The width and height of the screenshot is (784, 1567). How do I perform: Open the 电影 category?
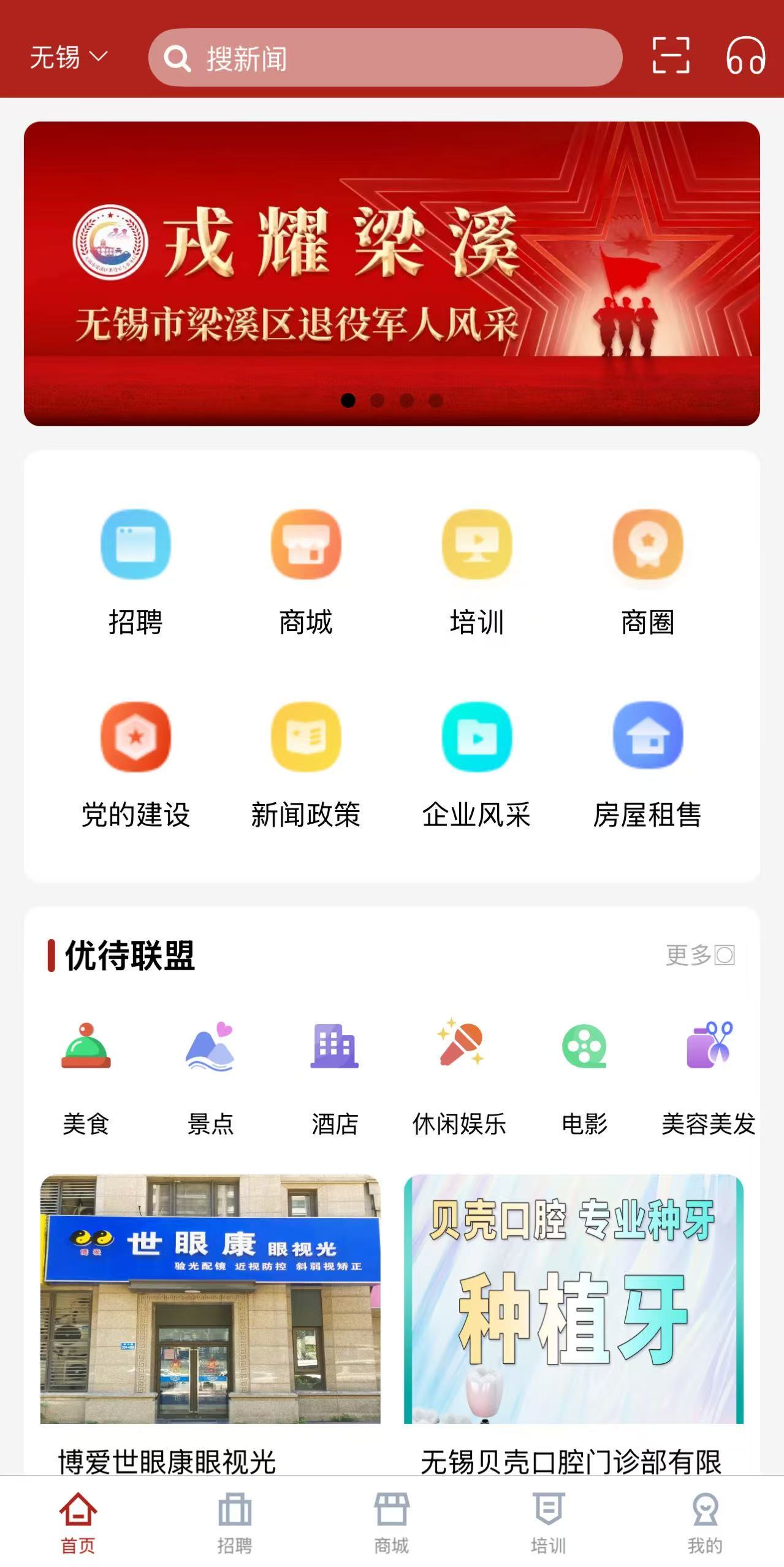(x=584, y=1076)
